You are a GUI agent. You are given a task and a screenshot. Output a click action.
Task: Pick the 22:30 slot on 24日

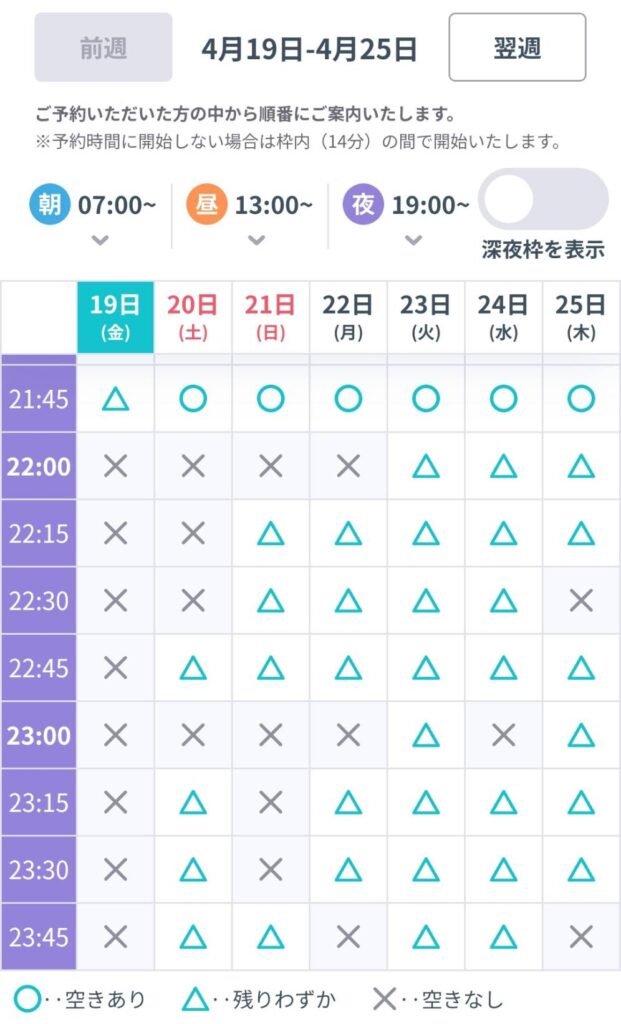pyautogui.click(x=503, y=600)
